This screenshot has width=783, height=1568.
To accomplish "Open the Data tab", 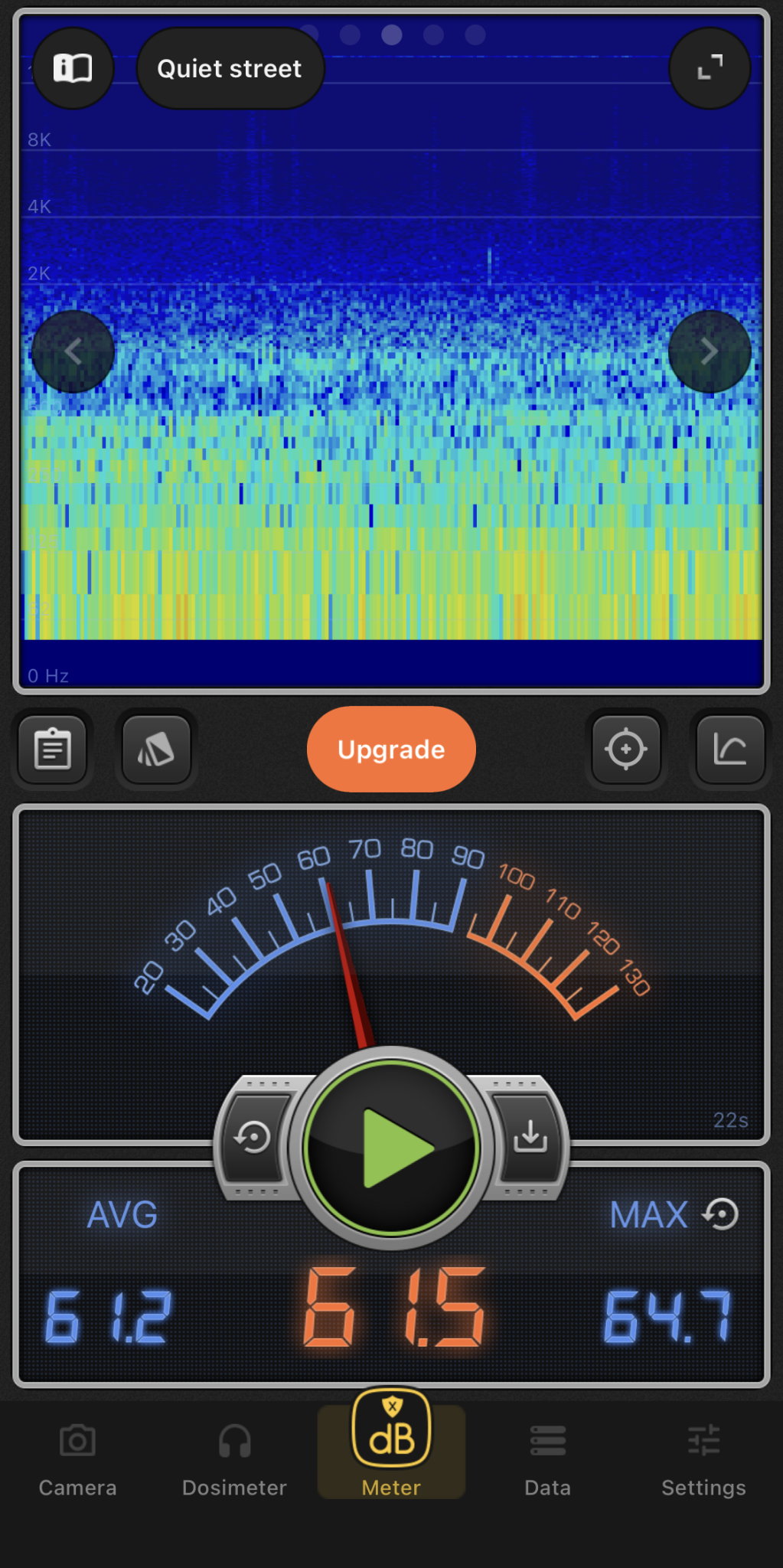I will (547, 1459).
